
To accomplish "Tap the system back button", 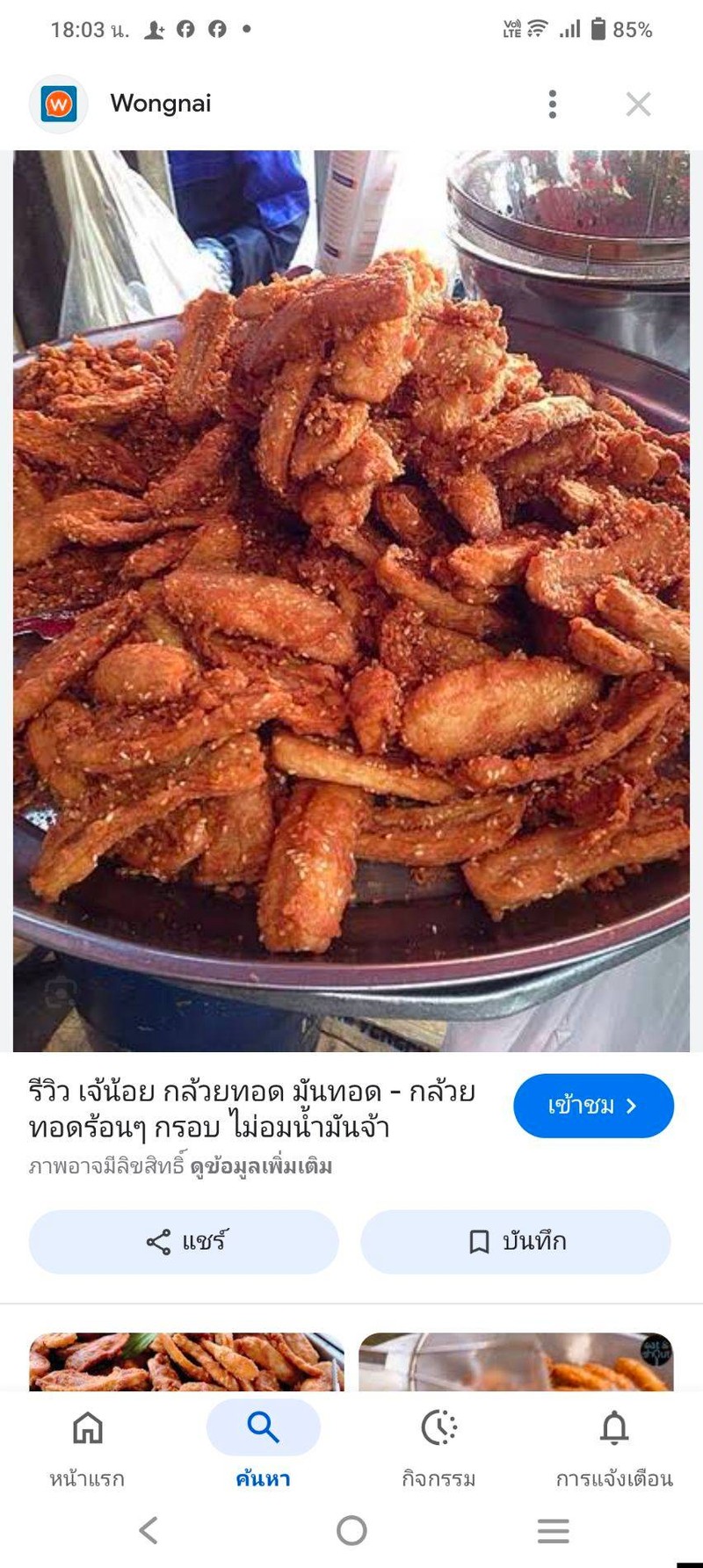I will coord(149,1530).
